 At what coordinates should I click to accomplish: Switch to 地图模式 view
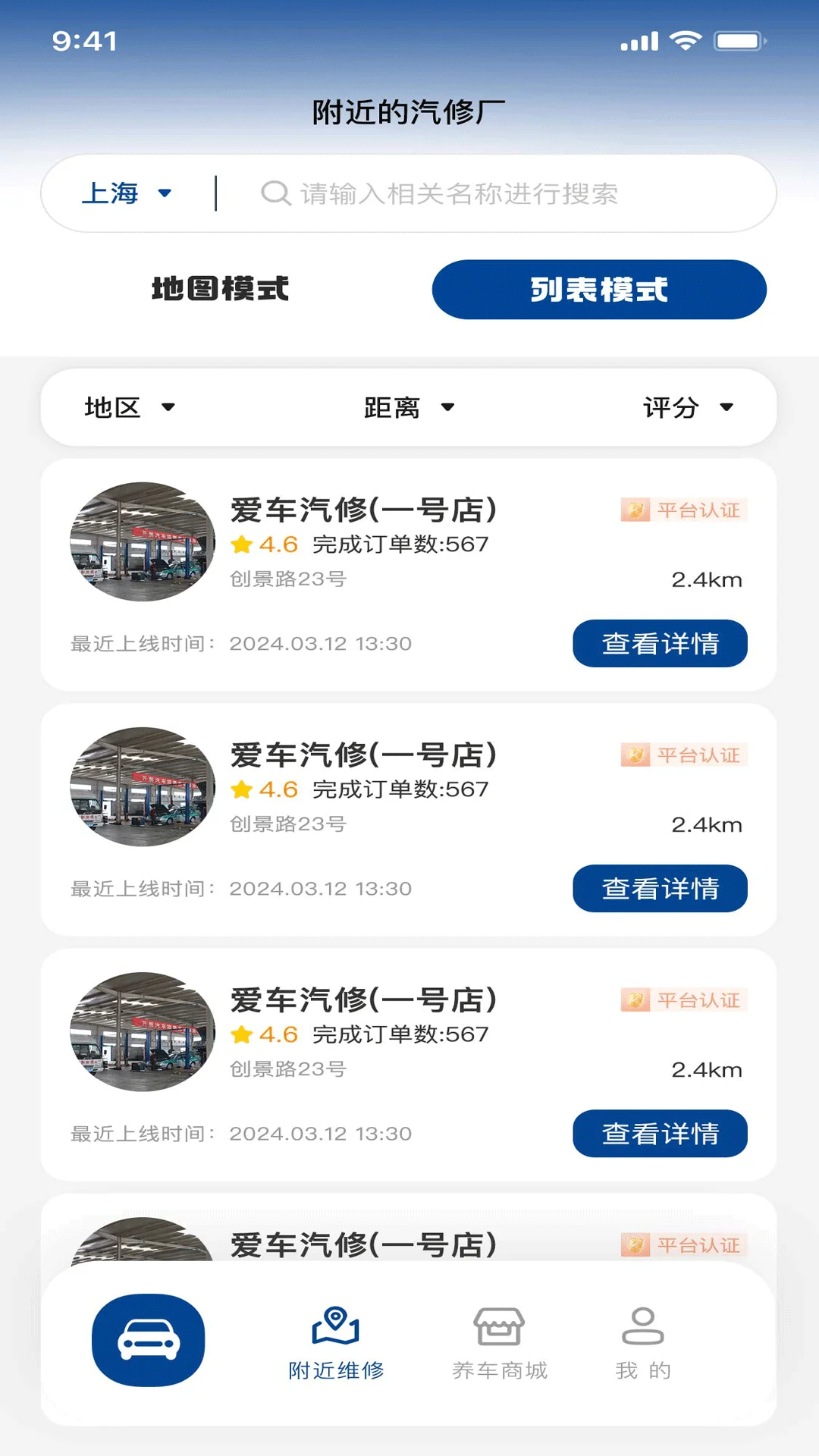tap(219, 290)
